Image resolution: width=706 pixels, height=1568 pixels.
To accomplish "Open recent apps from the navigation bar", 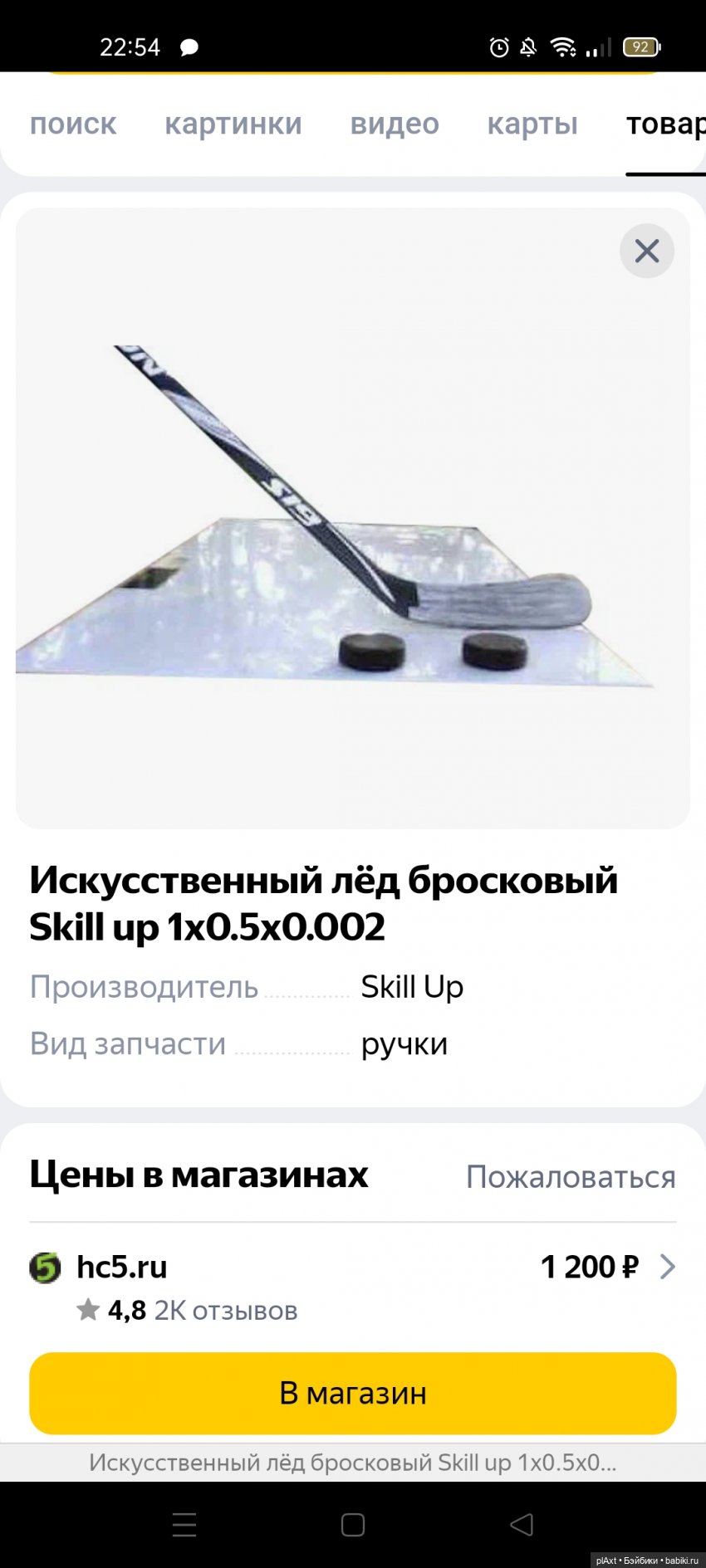I will [x=184, y=1524].
